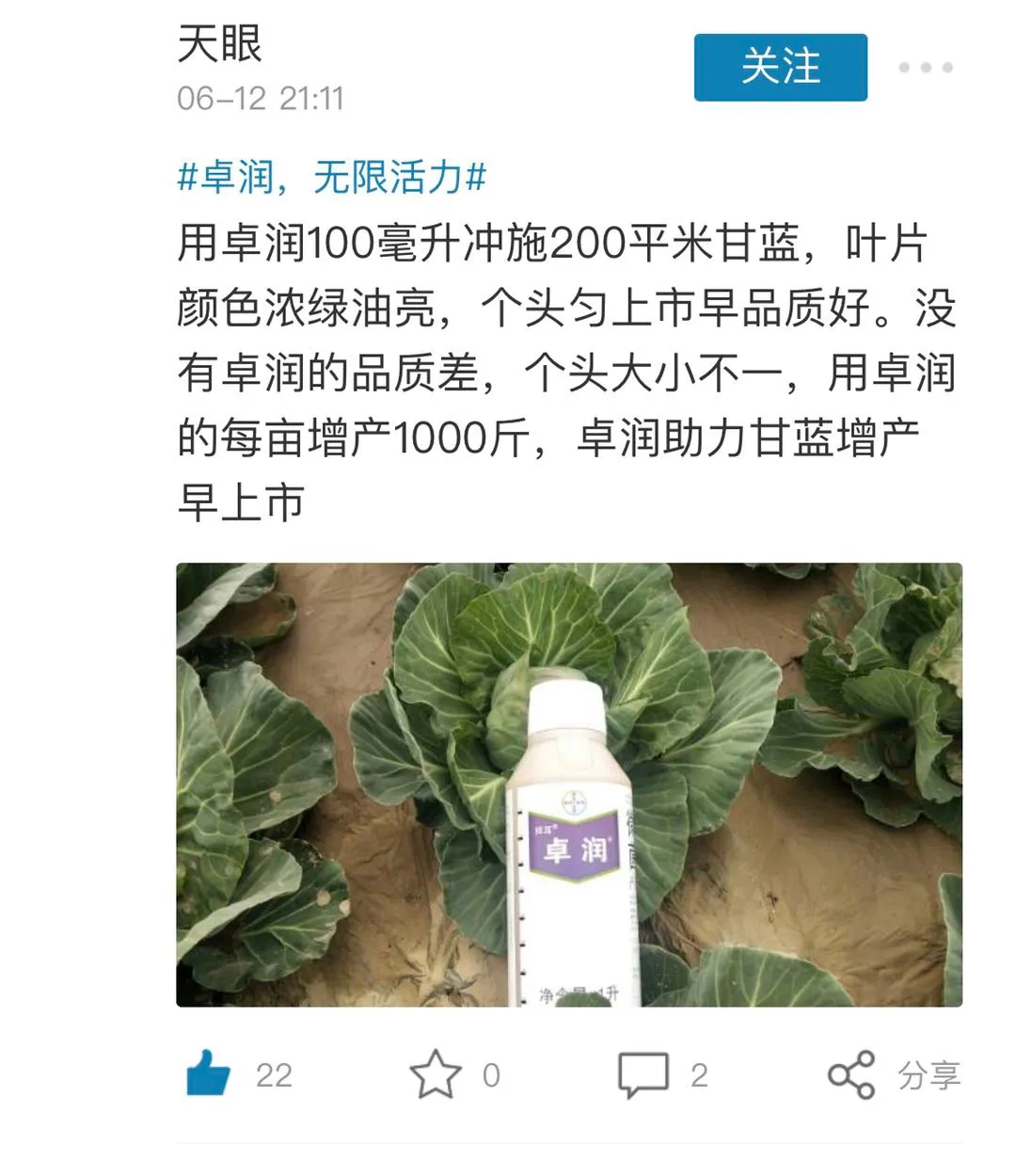Open 天眼's user profile

[x=219, y=44]
